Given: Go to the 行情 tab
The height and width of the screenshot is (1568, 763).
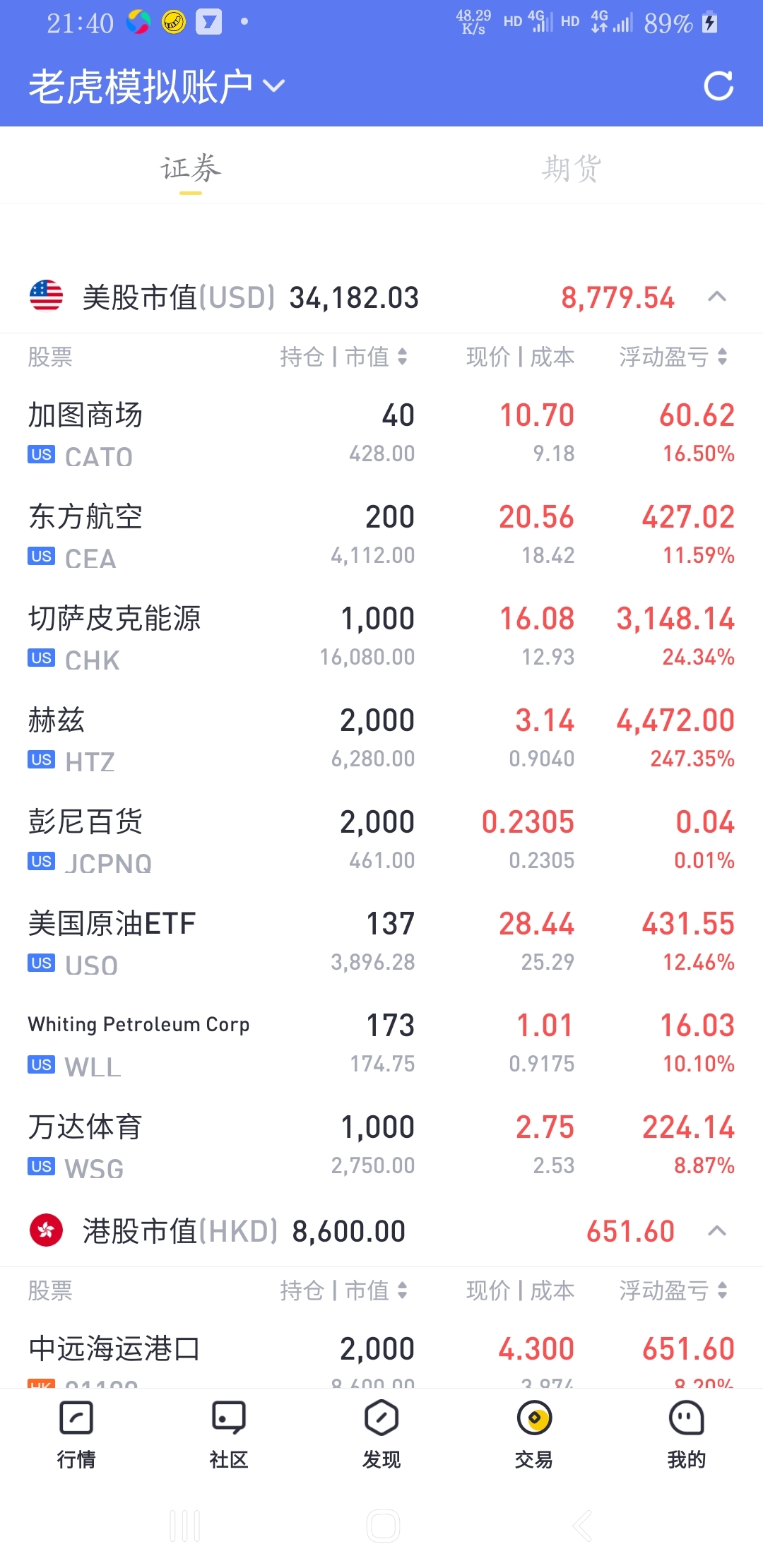Looking at the screenshot, I should [76, 1435].
